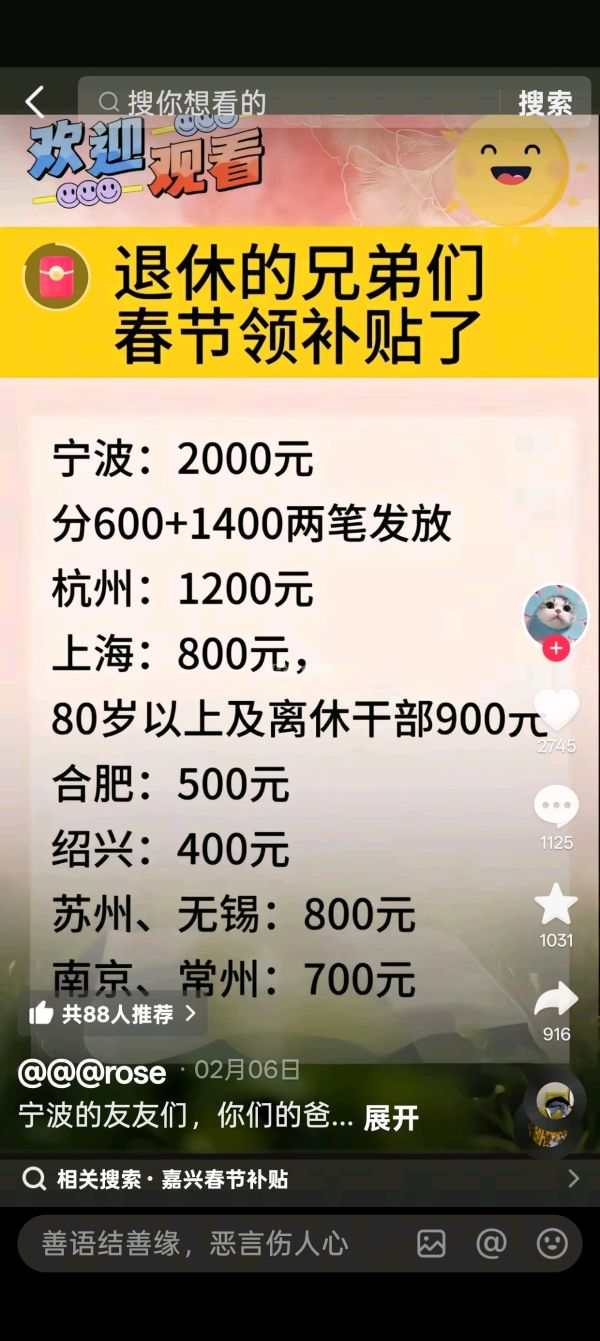The image size is (600, 1341).
Task: Open the spinning music disc
Action: 554,1106
